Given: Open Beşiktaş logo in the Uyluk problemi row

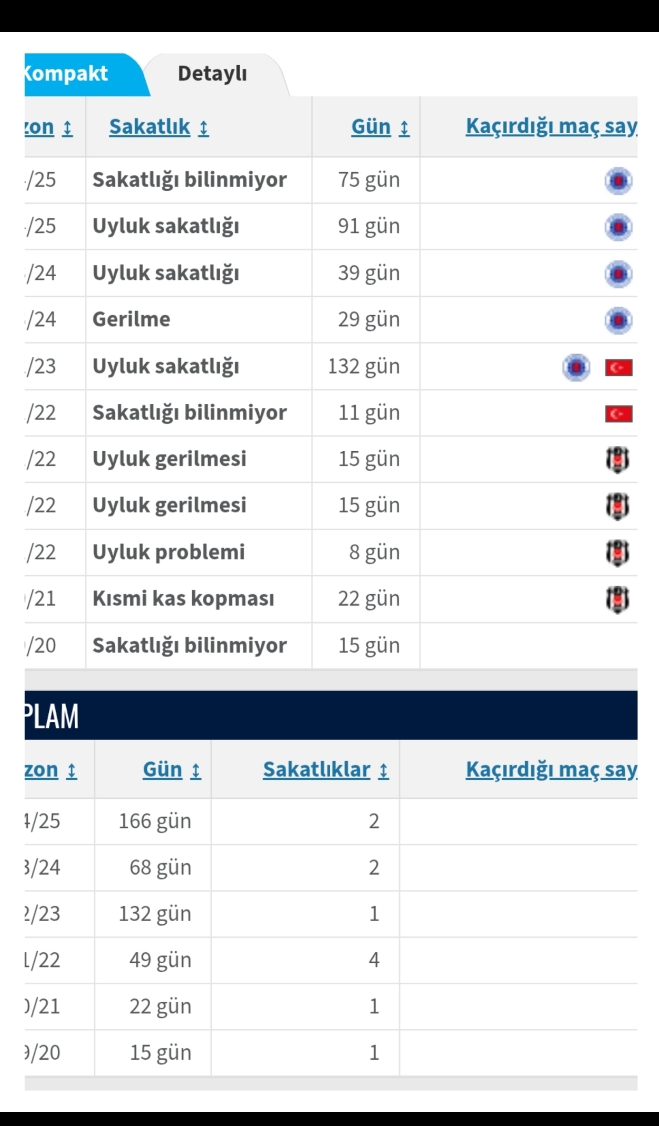Looking at the screenshot, I should tap(617, 552).
